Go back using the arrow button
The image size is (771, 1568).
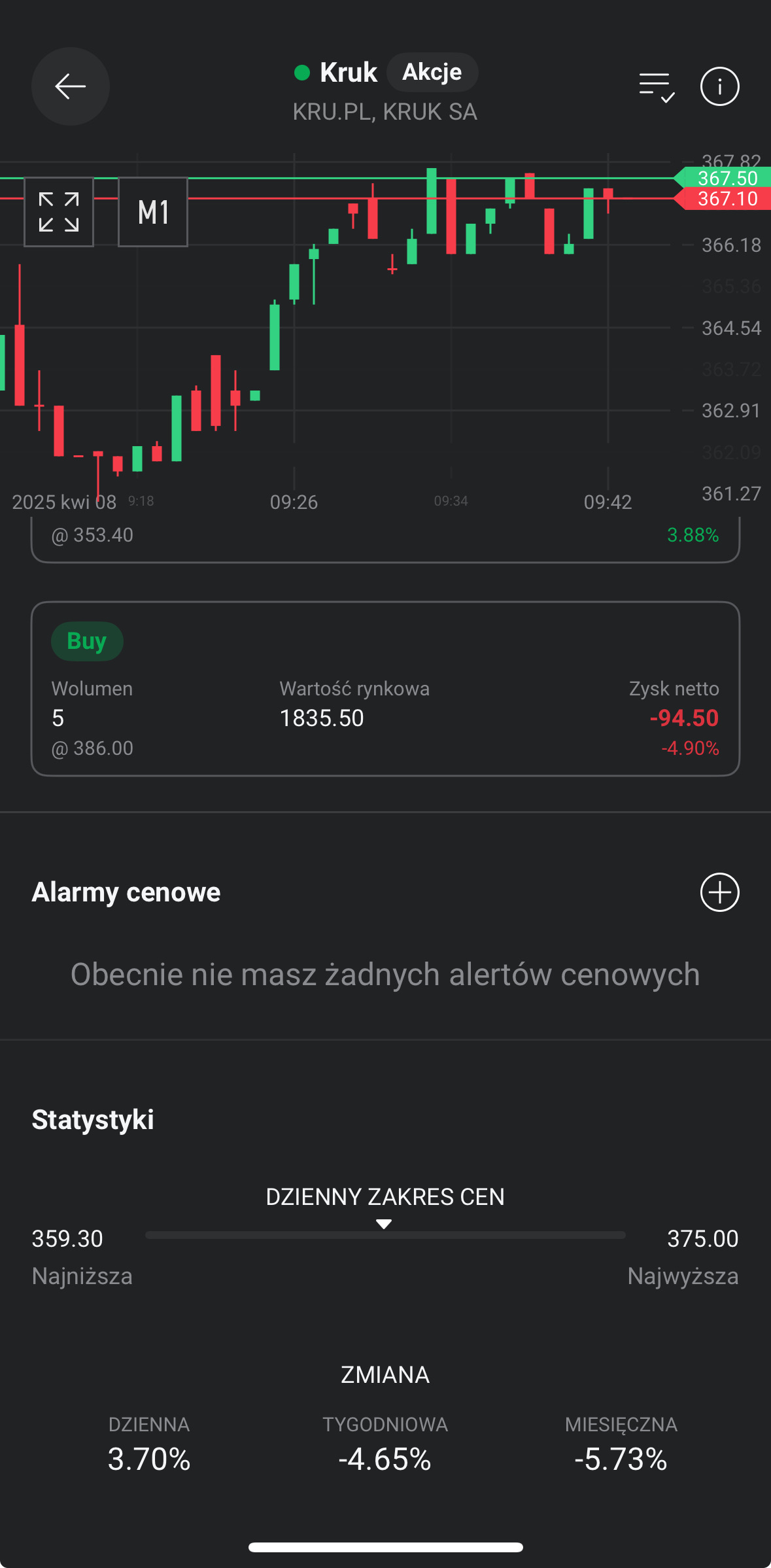point(70,86)
